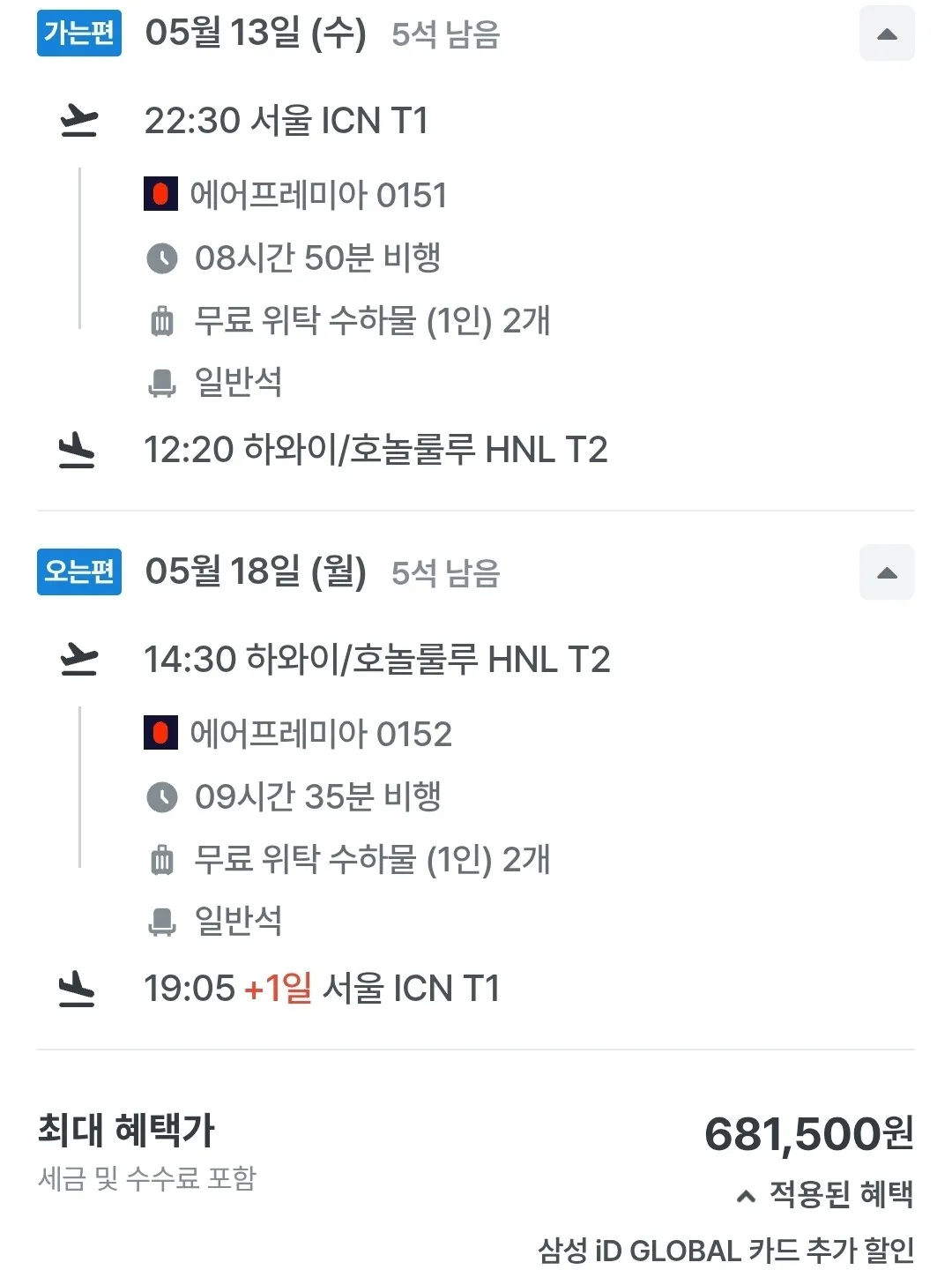Click the 681,500원 price

click(x=808, y=1137)
